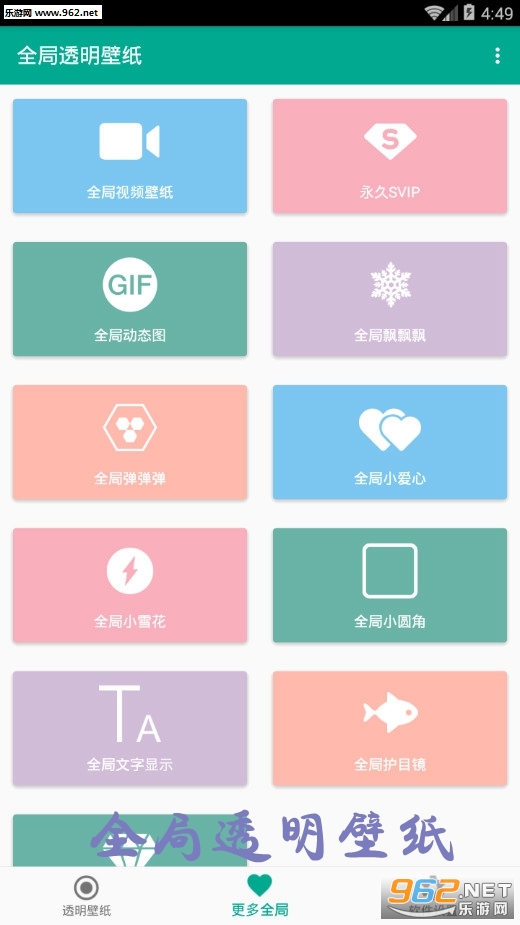
Task: Open the 全局小雪花 card
Action: tap(130, 585)
